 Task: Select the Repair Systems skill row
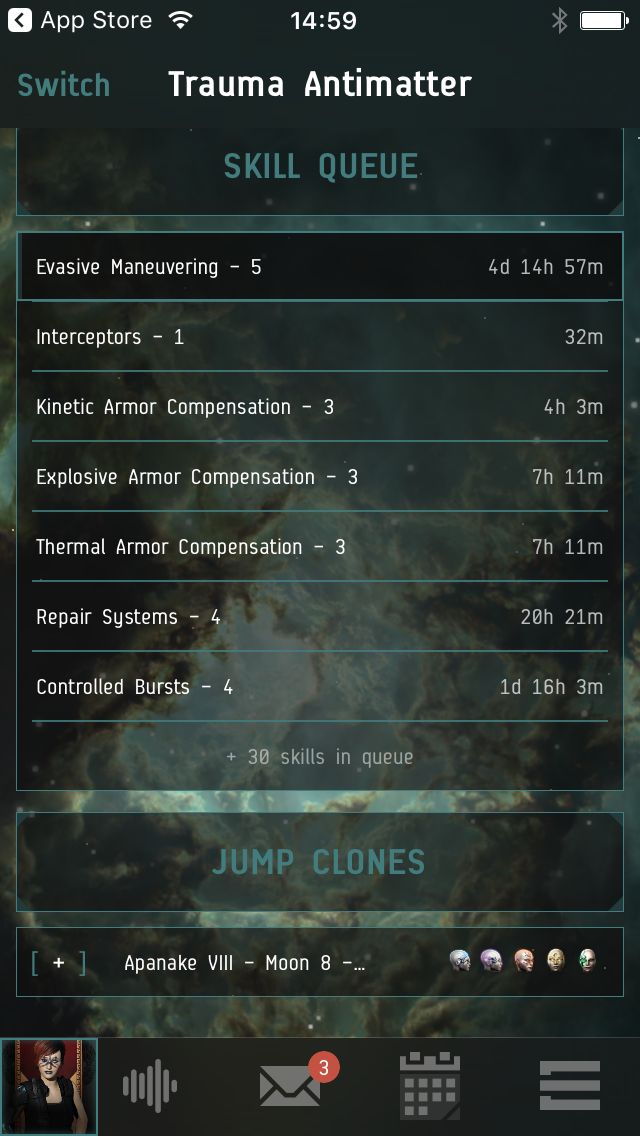tap(320, 617)
